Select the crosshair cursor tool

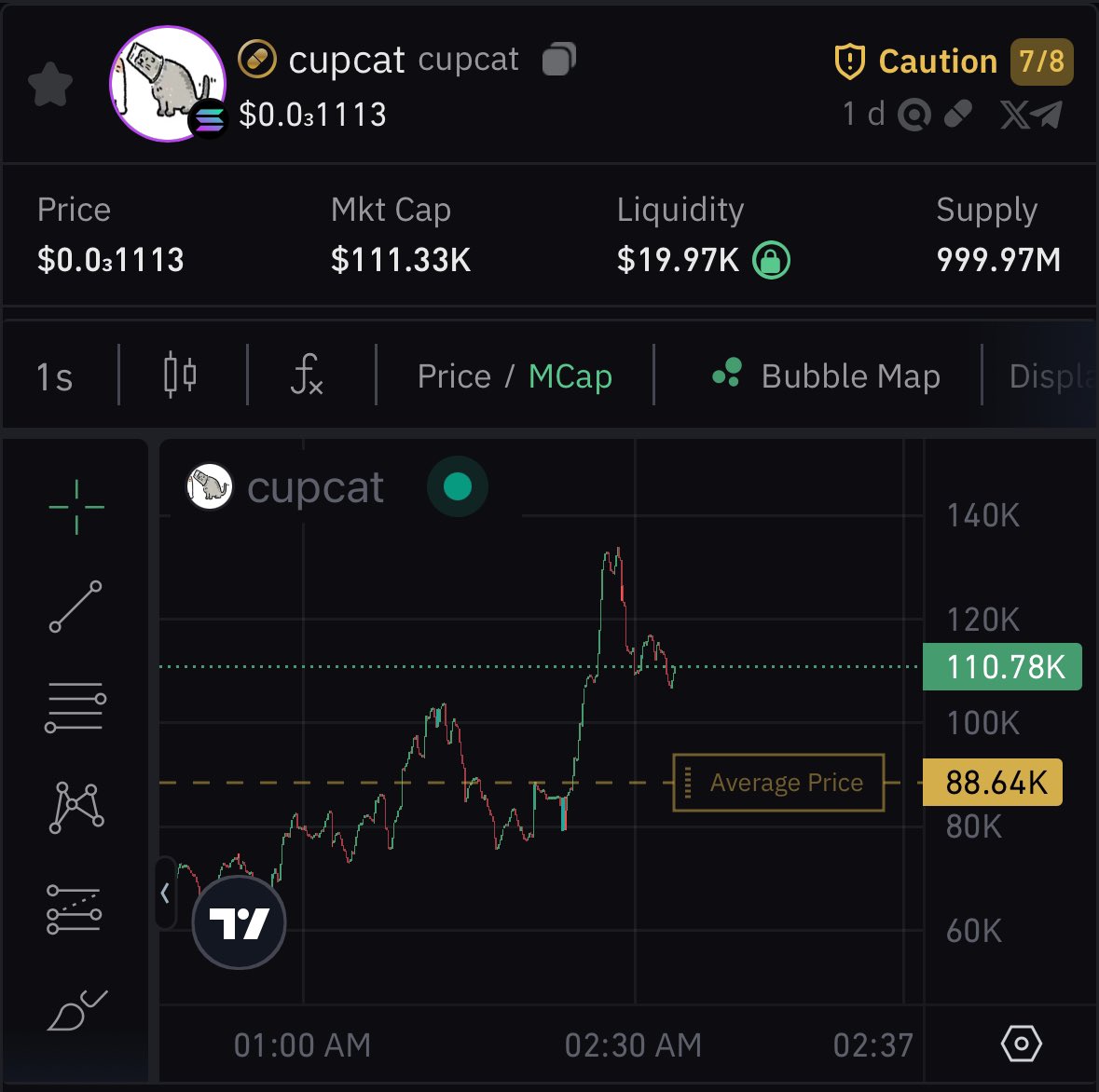click(76, 507)
